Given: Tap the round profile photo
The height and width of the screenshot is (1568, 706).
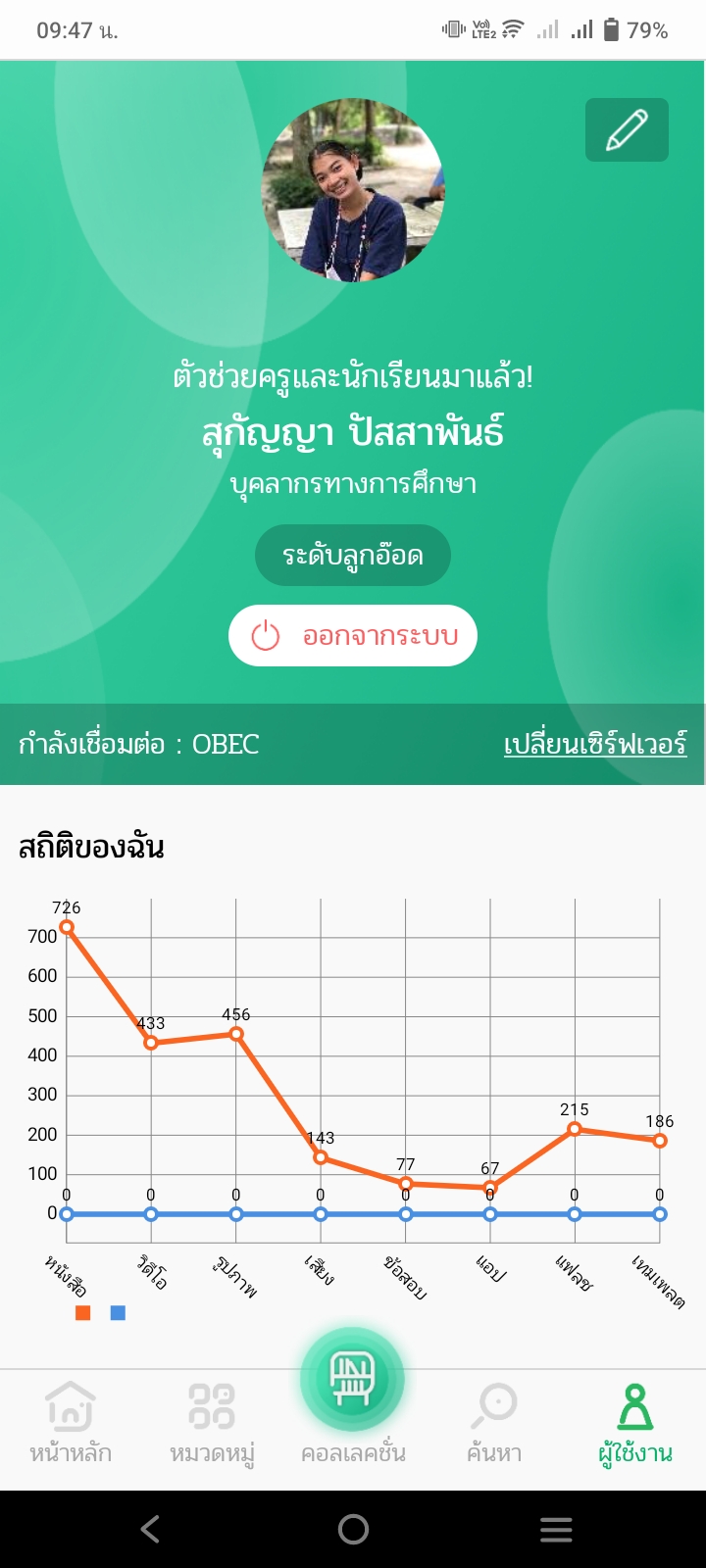Looking at the screenshot, I should [x=353, y=191].
